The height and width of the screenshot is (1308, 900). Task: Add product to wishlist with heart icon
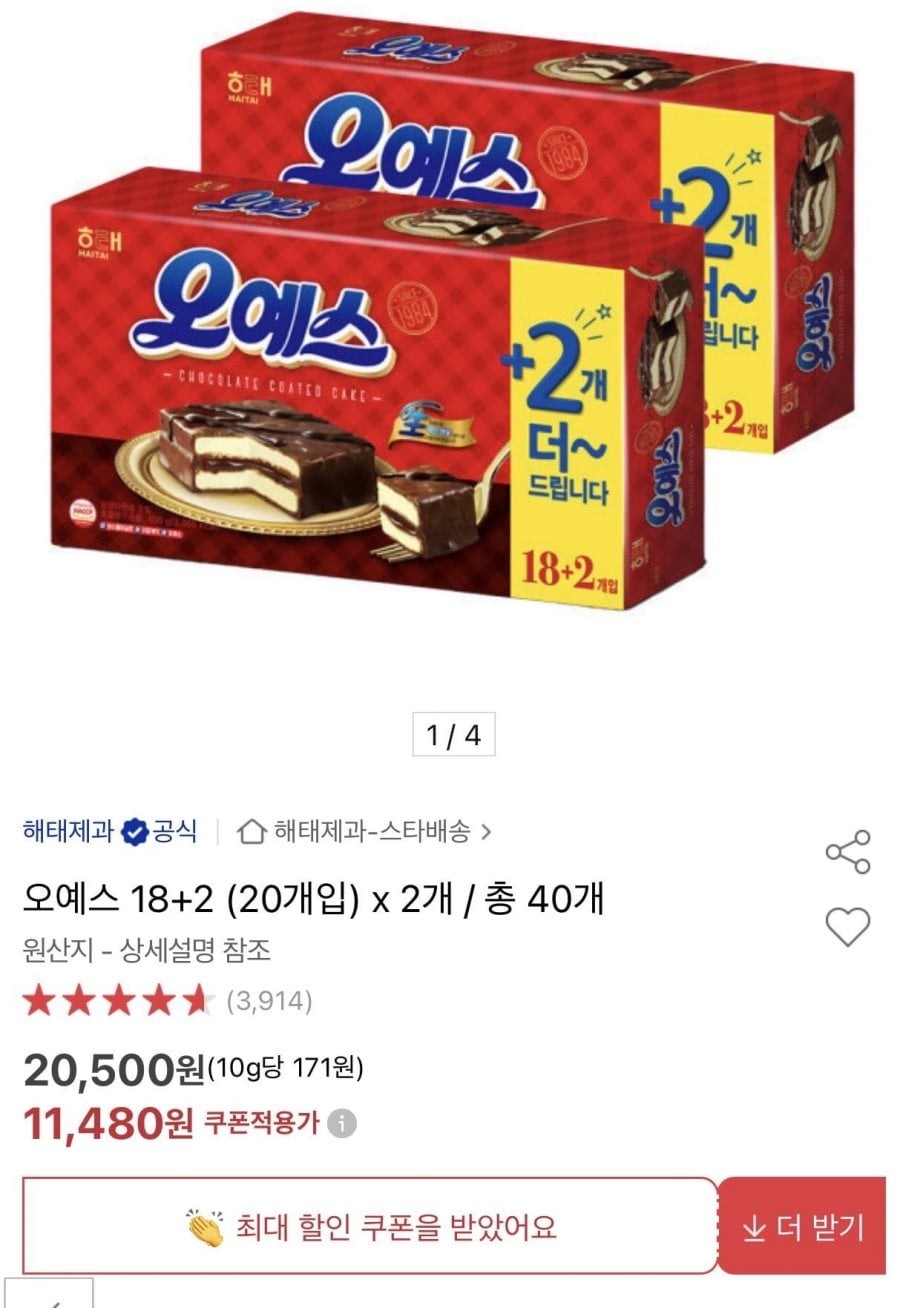[x=847, y=927]
